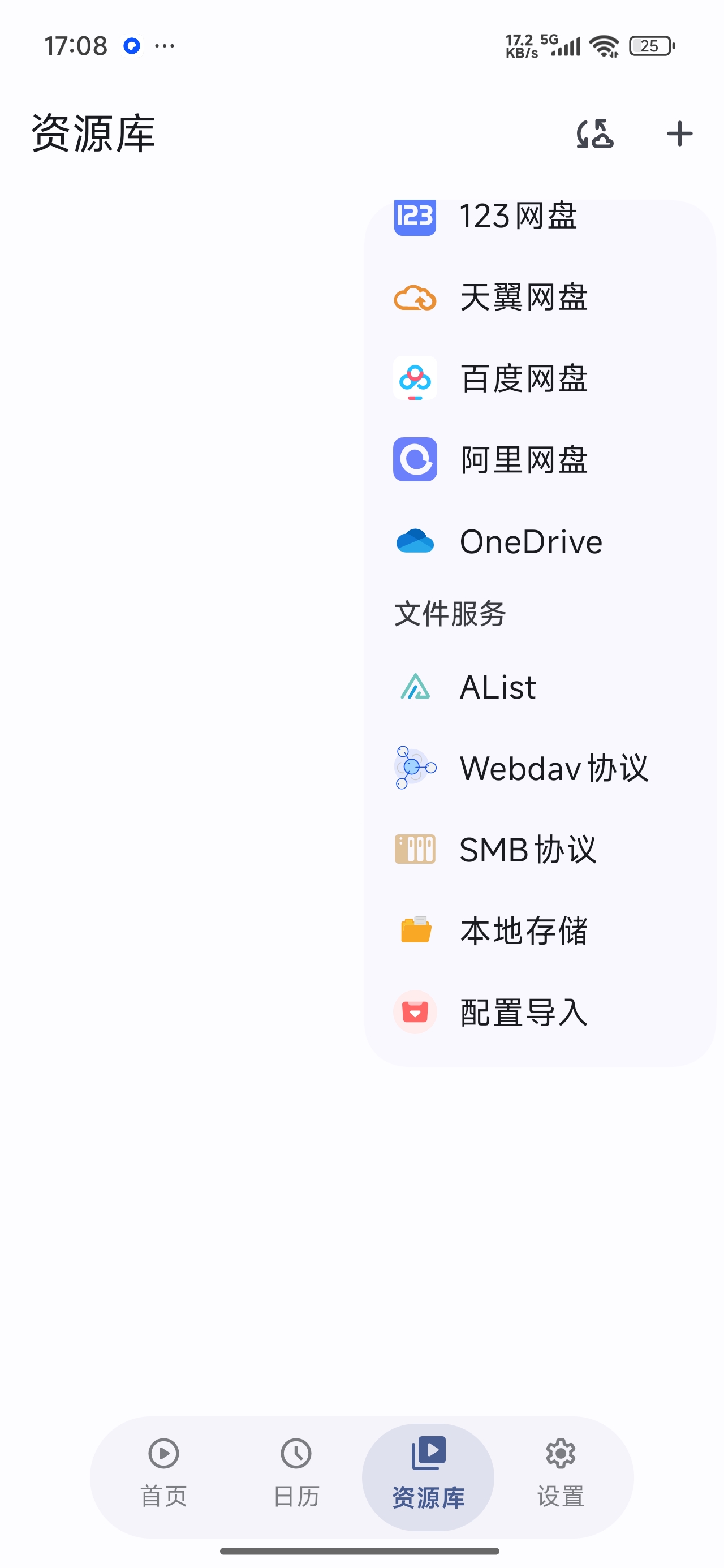Add an SMB 协议 connection

[540, 849]
